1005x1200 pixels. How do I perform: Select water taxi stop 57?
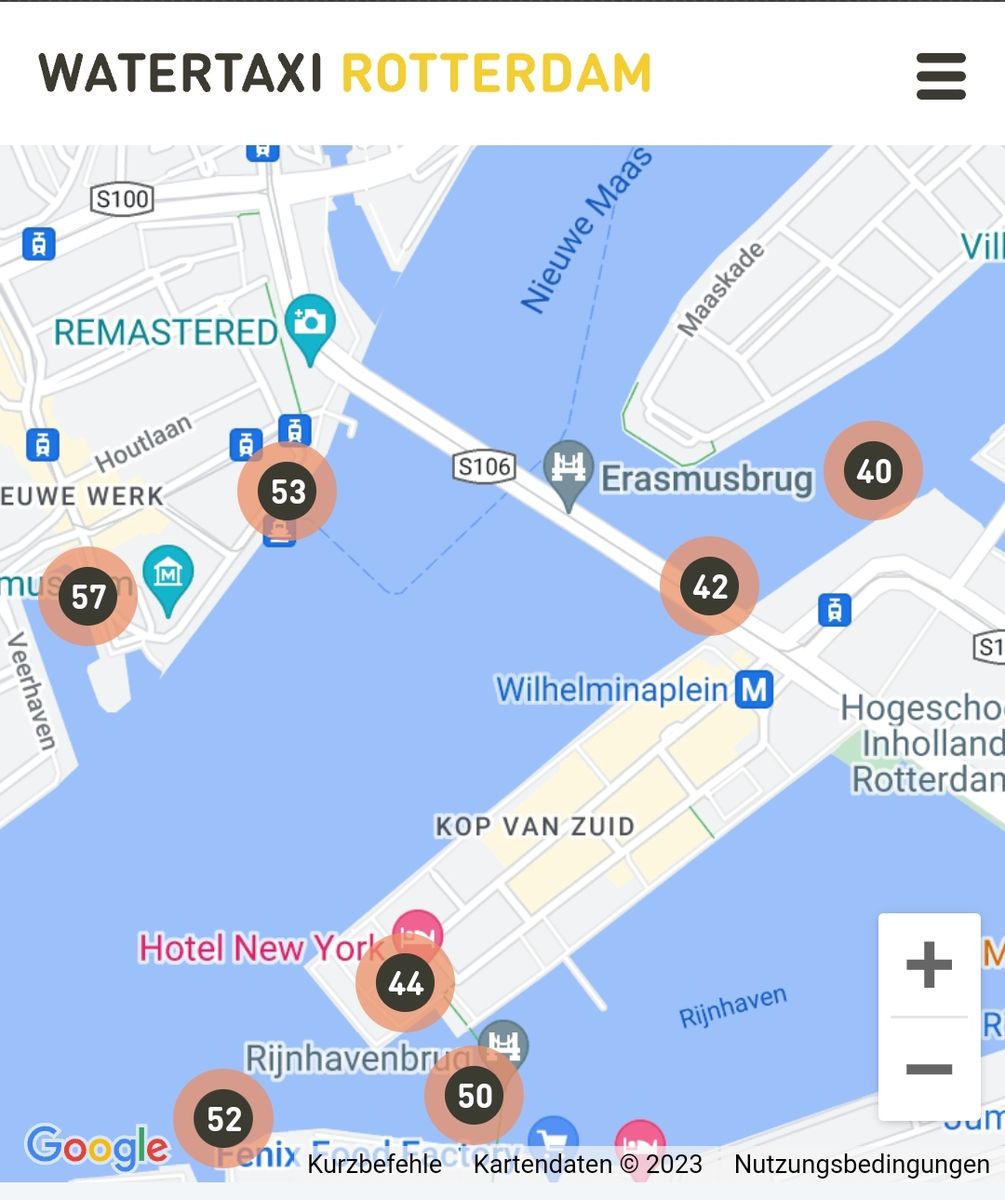(x=88, y=597)
